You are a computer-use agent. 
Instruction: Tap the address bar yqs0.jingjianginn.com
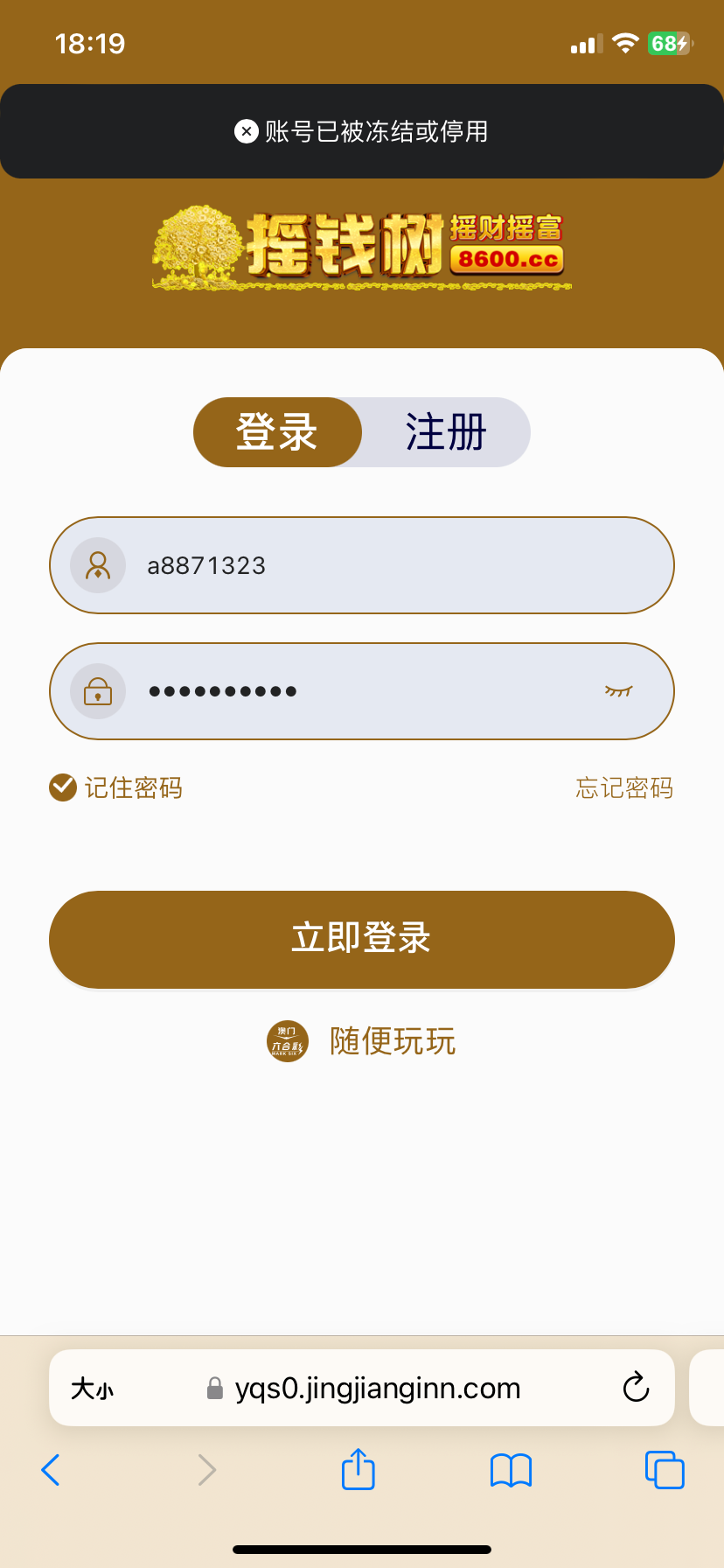click(x=376, y=1389)
